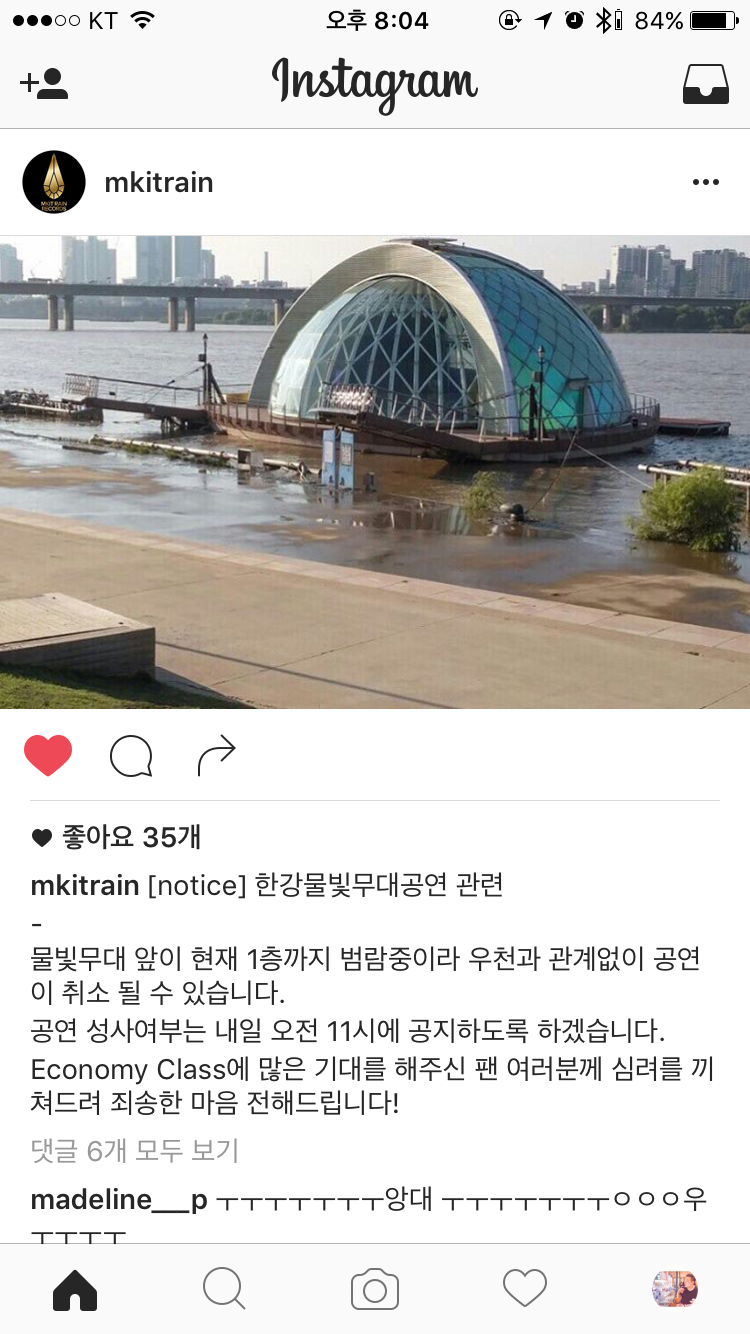750x1334 pixels.
Task: Open the post's three-dot options menu
Action: pos(705,182)
